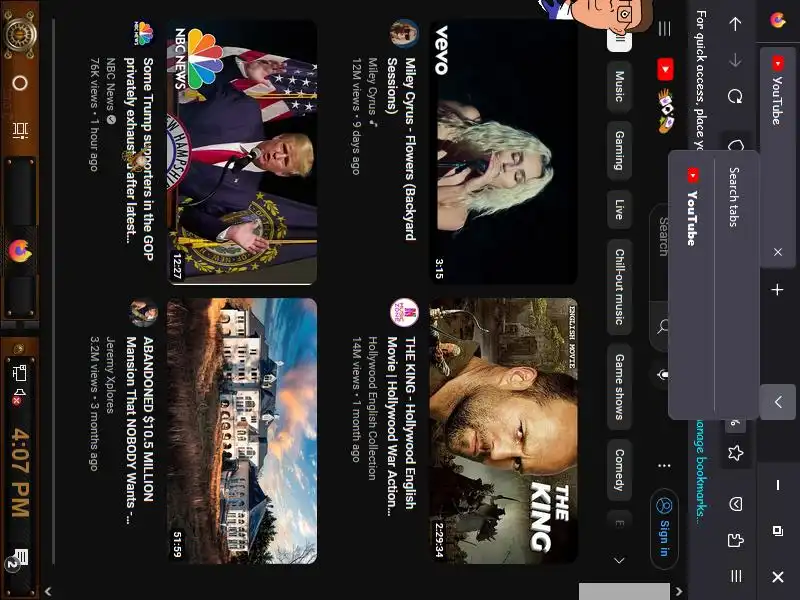This screenshot has height=600, width=800.
Task: Close the YouTube browser tab
Action: click(778, 252)
